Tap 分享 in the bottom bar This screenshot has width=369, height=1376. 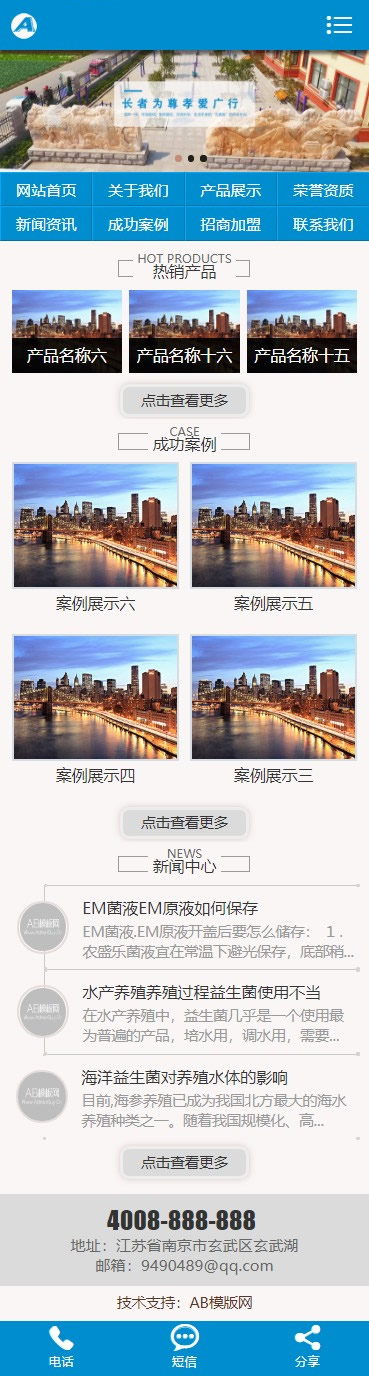(307, 1347)
